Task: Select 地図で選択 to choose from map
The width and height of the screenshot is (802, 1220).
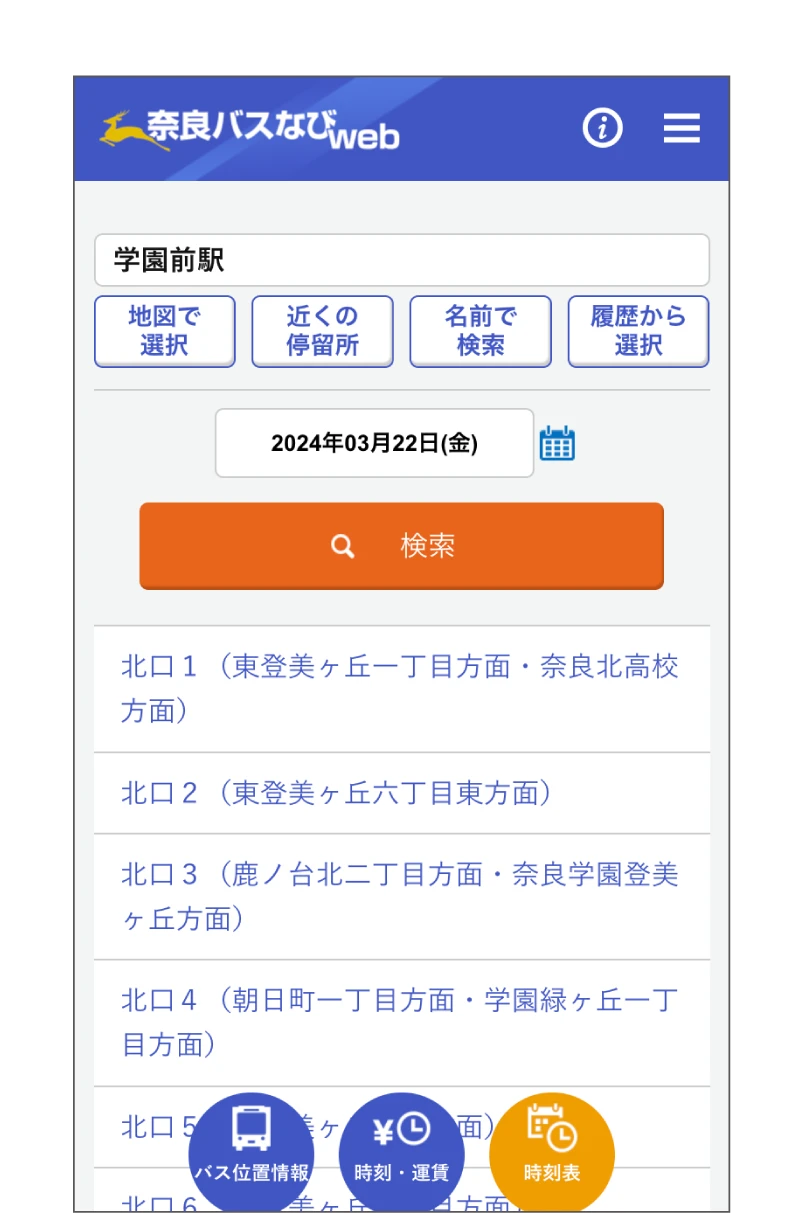Action: pyautogui.click(x=164, y=331)
